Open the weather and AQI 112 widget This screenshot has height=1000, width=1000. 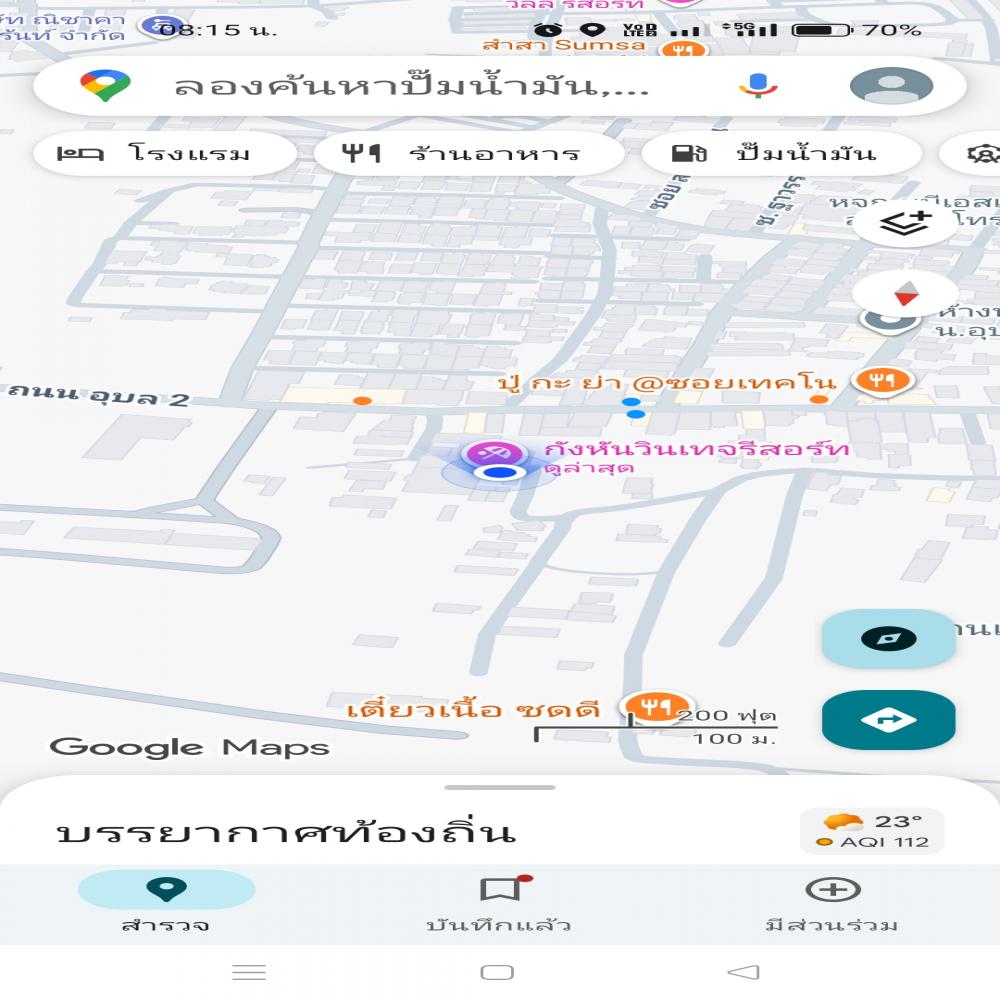coord(871,831)
